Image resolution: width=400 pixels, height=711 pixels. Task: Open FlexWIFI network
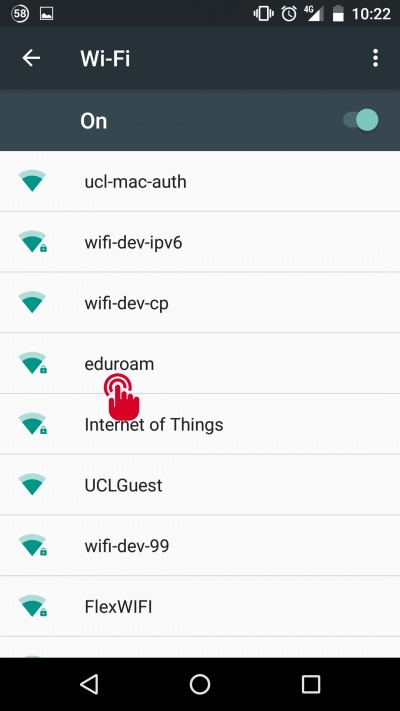pos(200,607)
